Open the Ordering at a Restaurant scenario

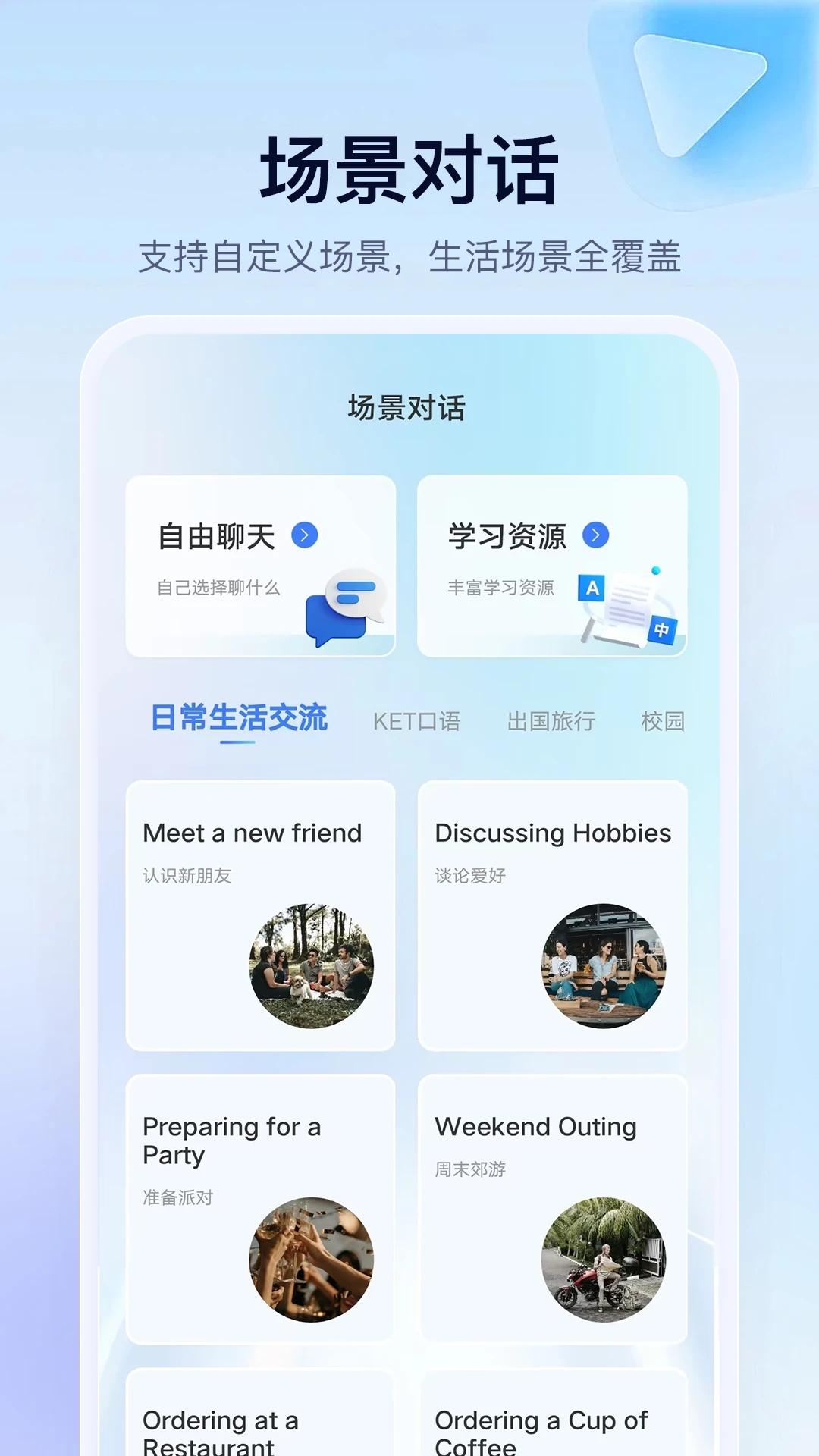click(261, 1422)
